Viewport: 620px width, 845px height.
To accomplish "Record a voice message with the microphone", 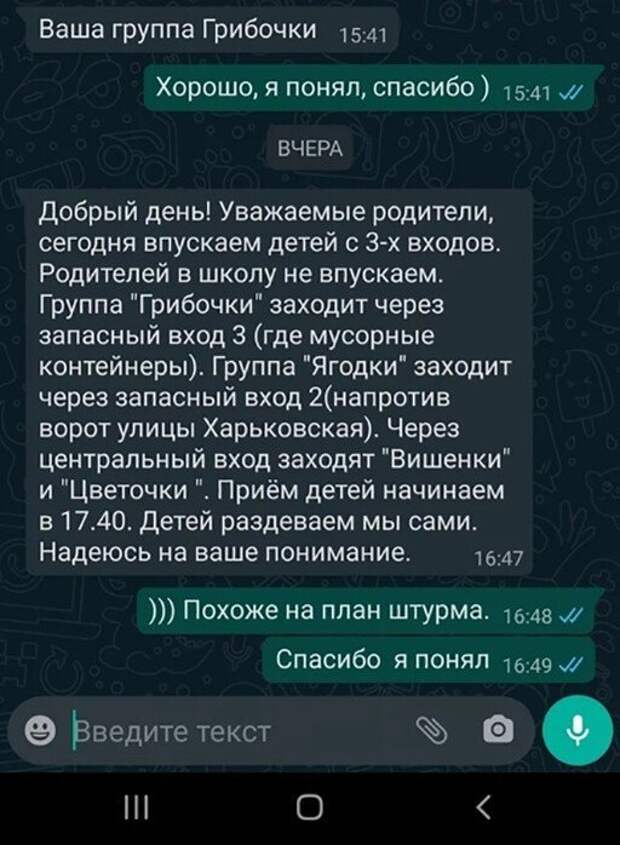I will 576,730.
